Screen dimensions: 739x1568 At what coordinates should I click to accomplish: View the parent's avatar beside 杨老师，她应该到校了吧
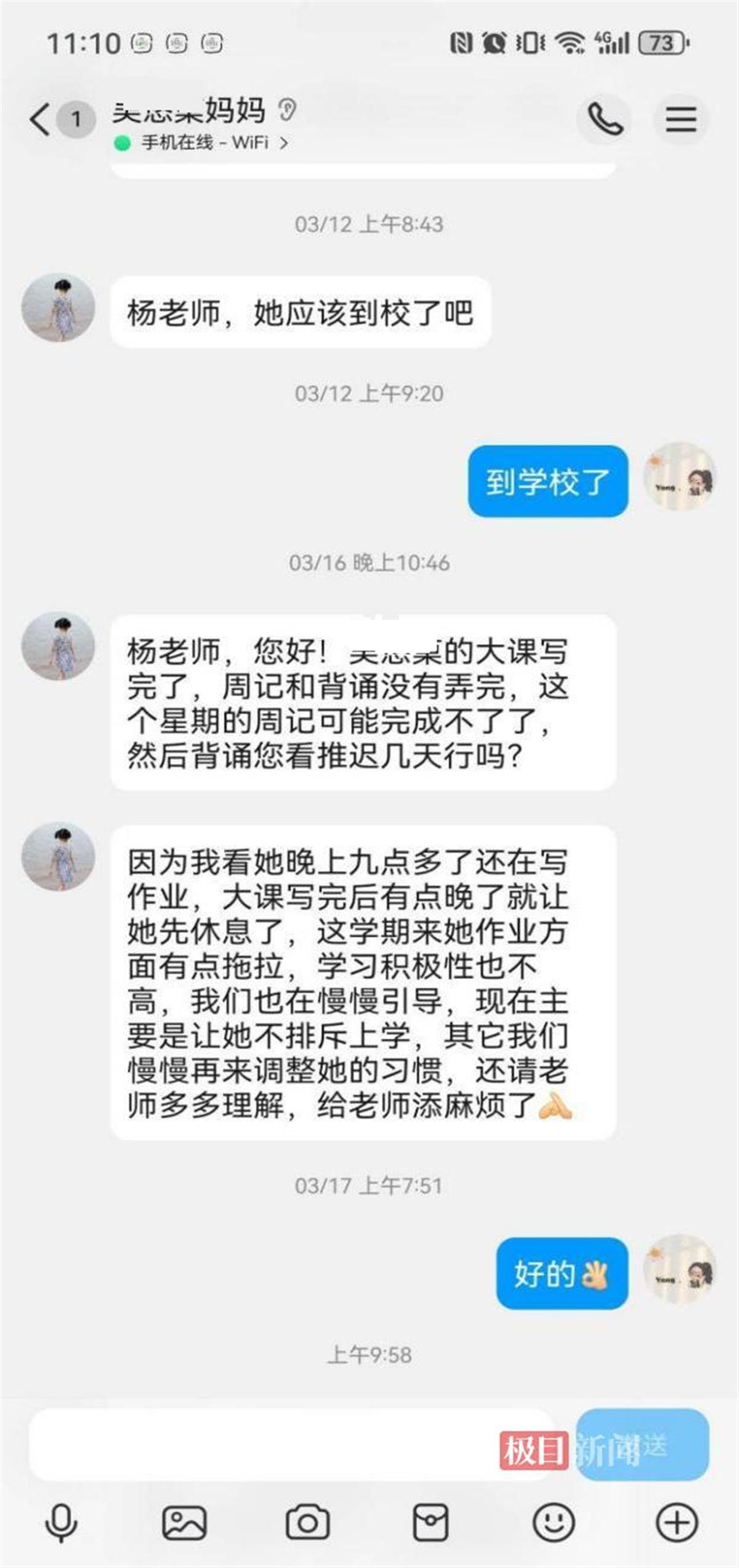click(59, 308)
